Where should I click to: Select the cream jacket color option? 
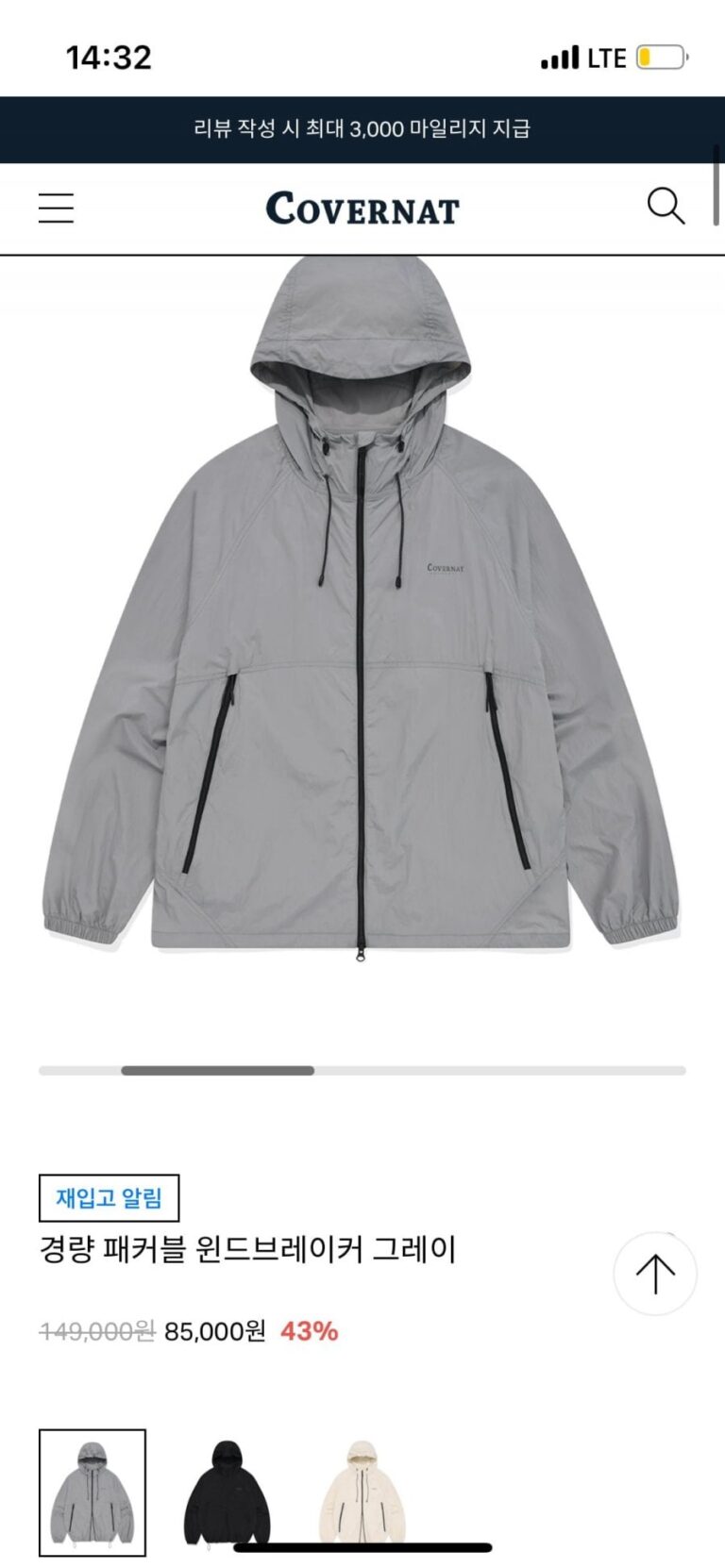(x=362, y=1493)
